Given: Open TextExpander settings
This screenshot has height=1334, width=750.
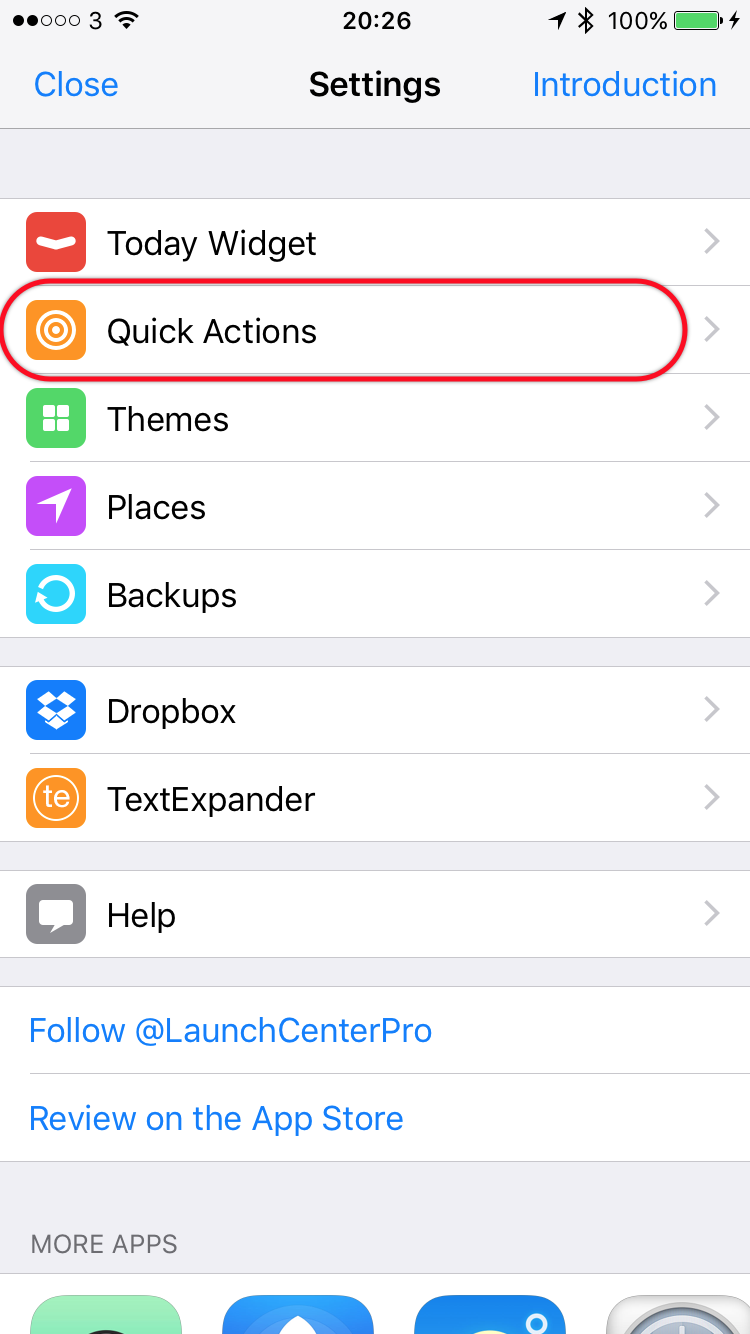Looking at the screenshot, I should [x=375, y=799].
